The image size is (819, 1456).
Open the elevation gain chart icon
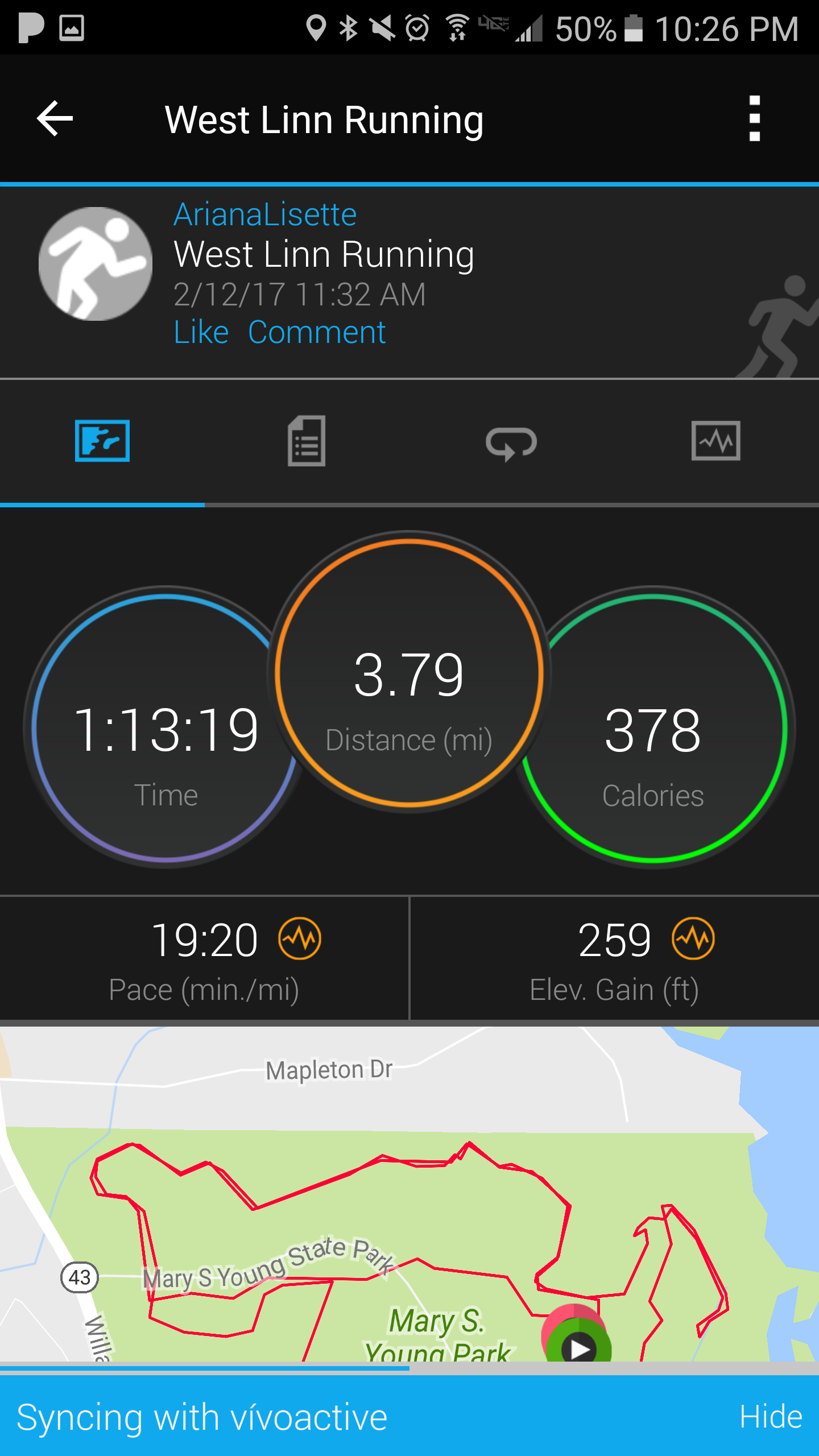coord(693,938)
